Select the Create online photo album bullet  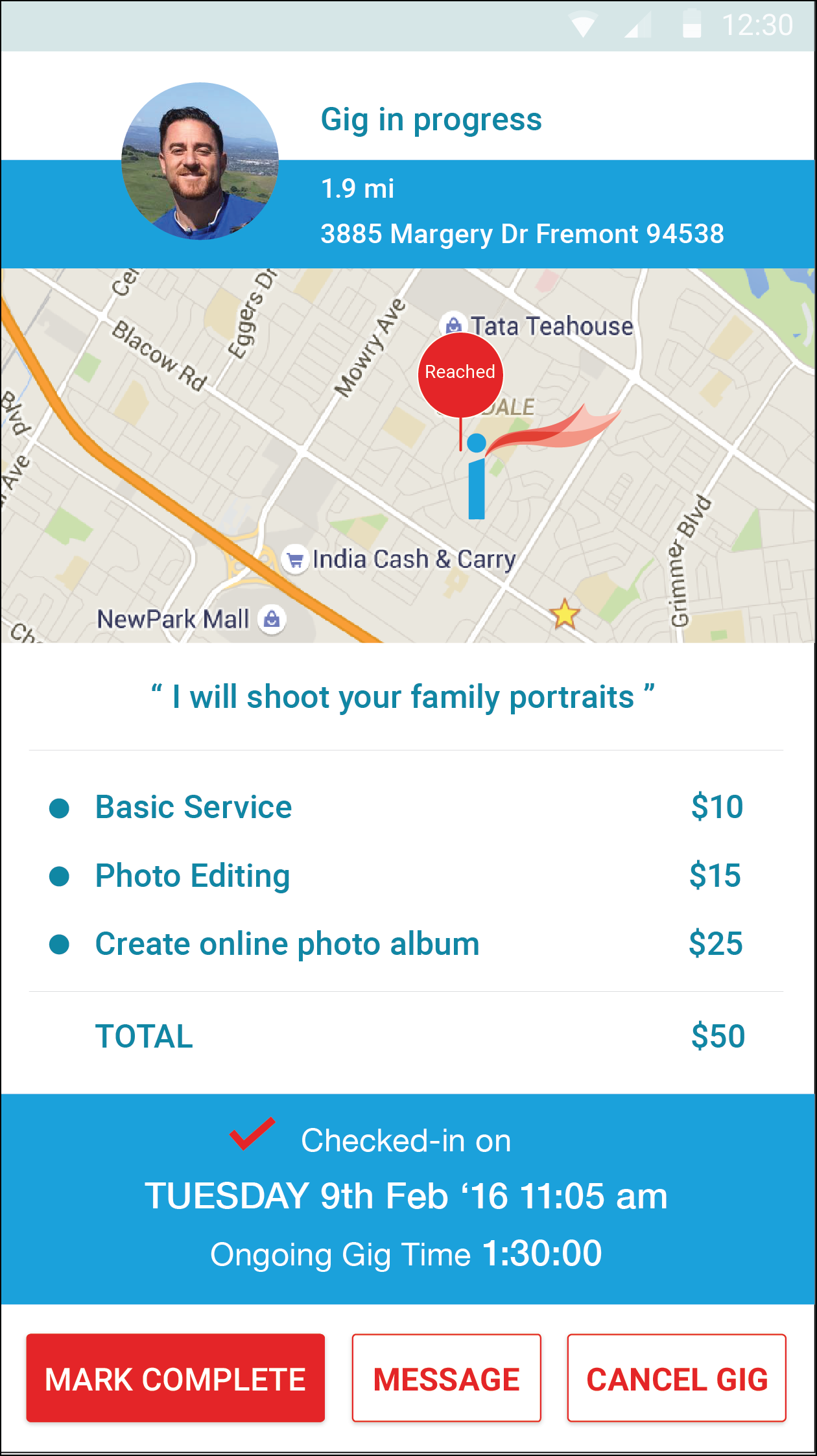click(x=60, y=945)
